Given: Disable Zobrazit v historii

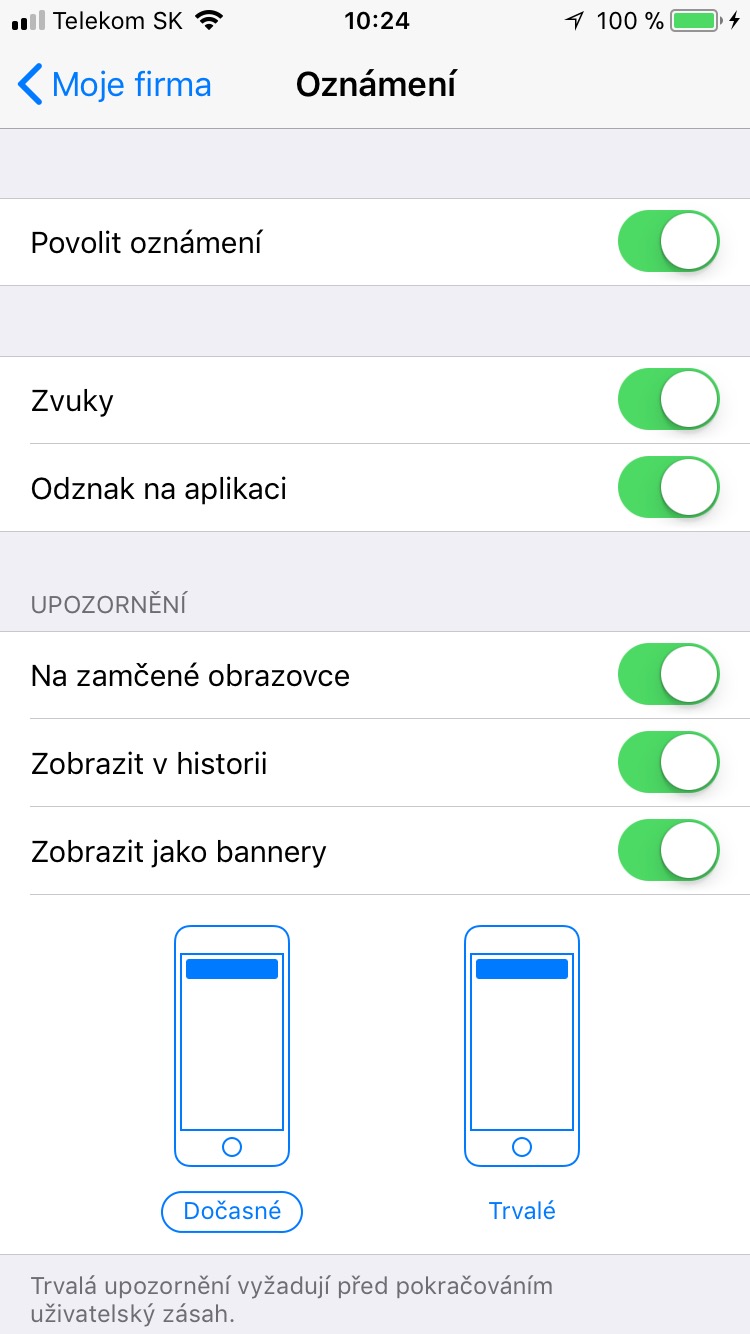Looking at the screenshot, I should tap(668, 763).
